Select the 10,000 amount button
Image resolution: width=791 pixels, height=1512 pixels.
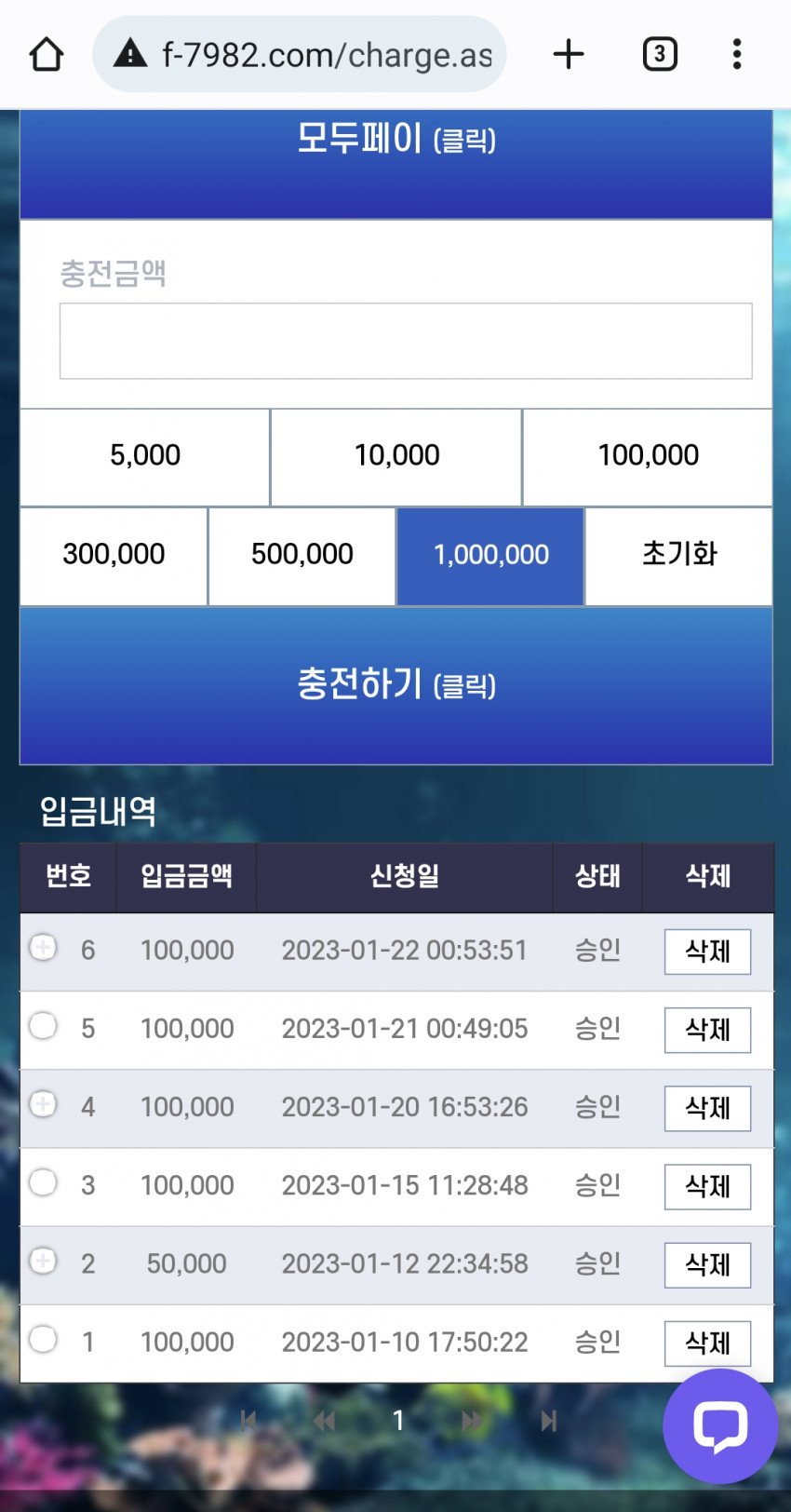pyautogui.click(x=396, y=456)
